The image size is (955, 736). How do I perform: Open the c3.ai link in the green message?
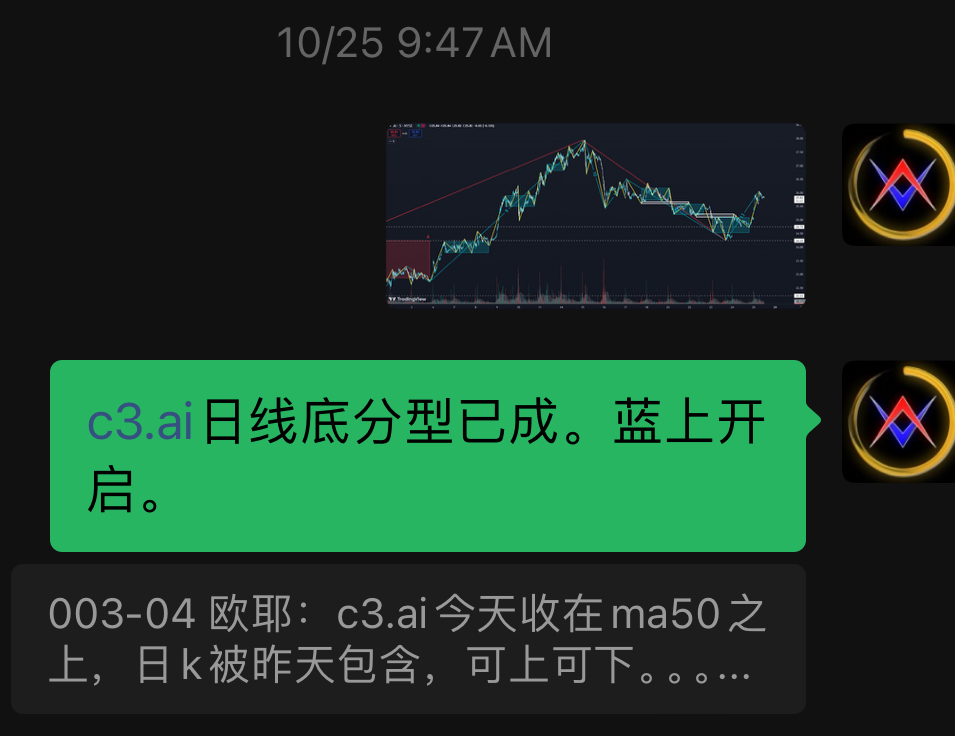[x=140, y=424]
